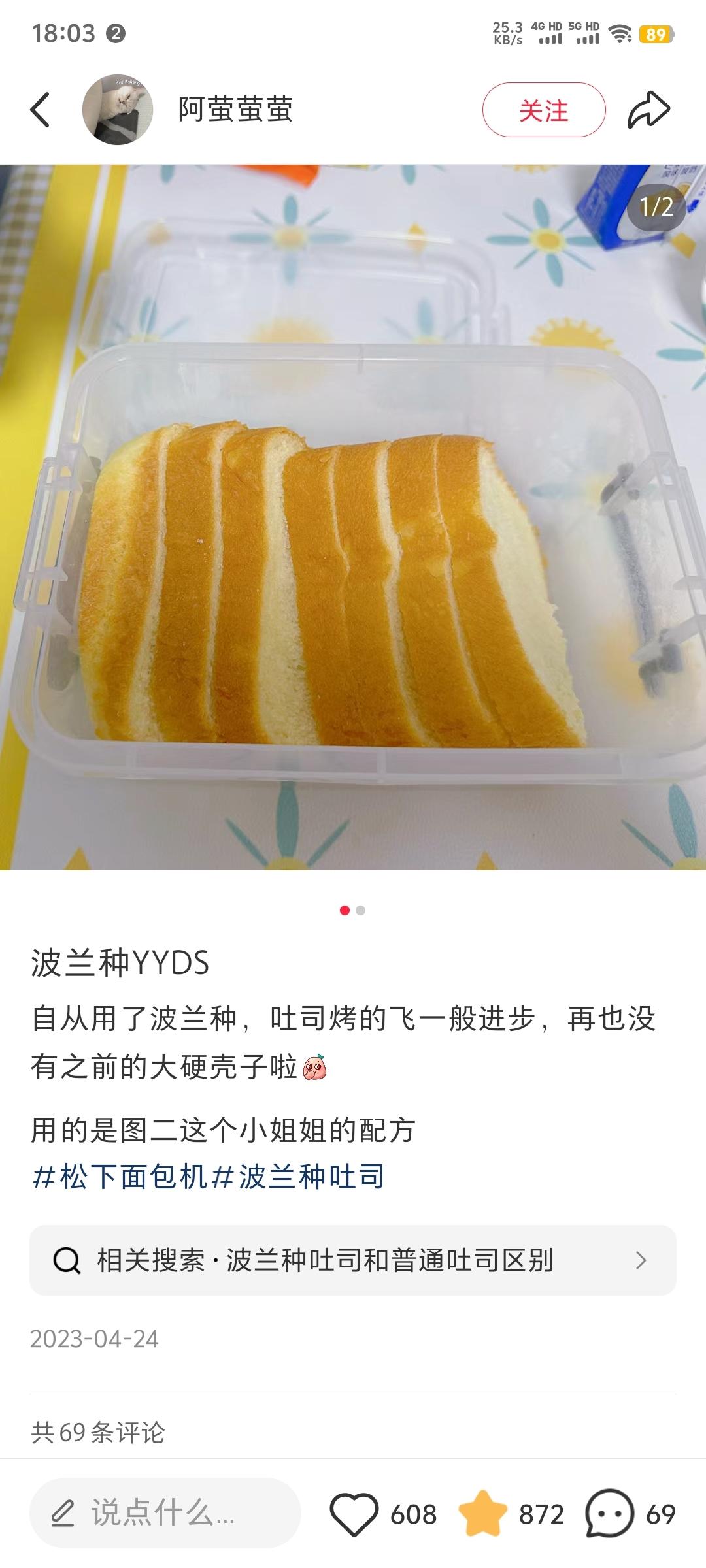This screenshot has width=706, height=1568.
Task: Like this post with the heart
Action: tap(354, 1513)
